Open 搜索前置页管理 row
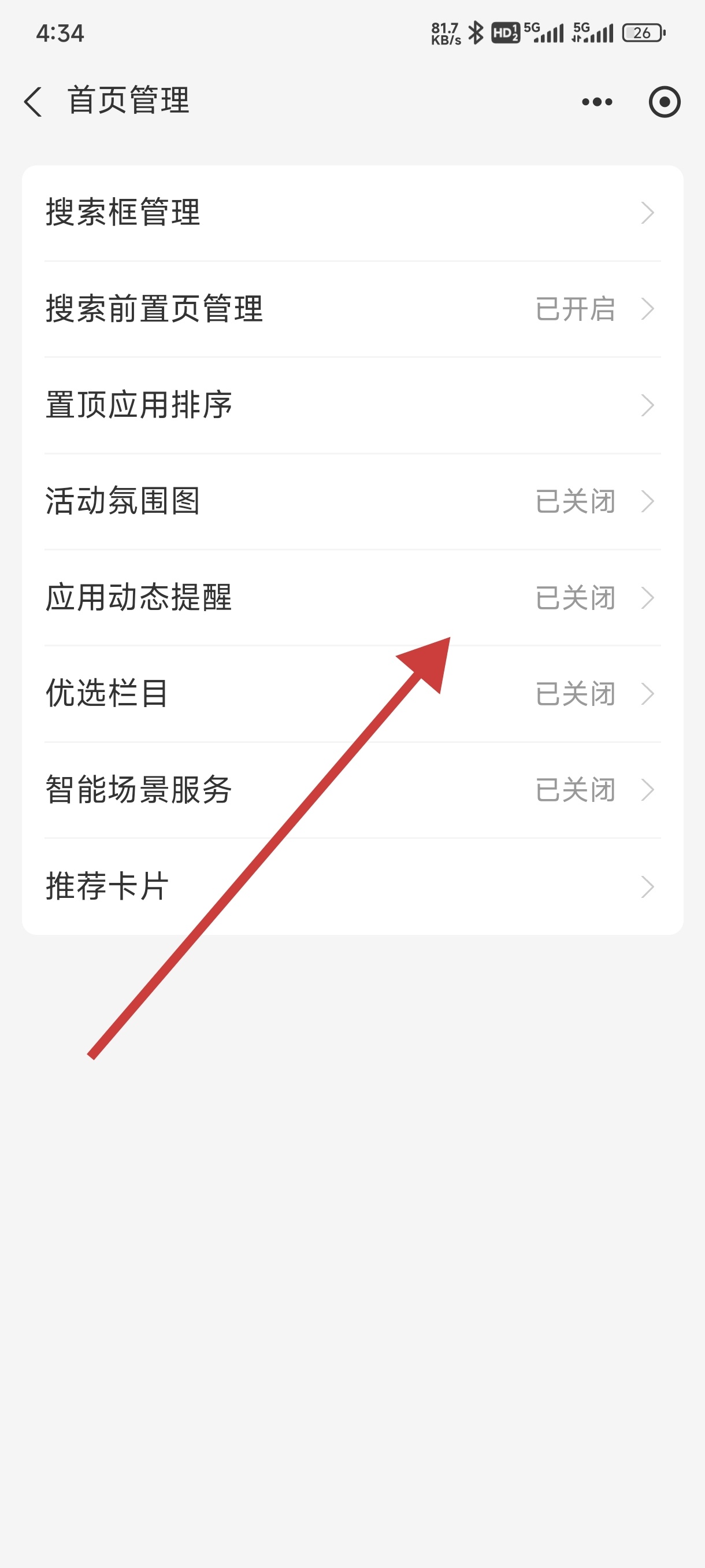This screenshot has height=1568, width=705. click(x=352, y=309)
